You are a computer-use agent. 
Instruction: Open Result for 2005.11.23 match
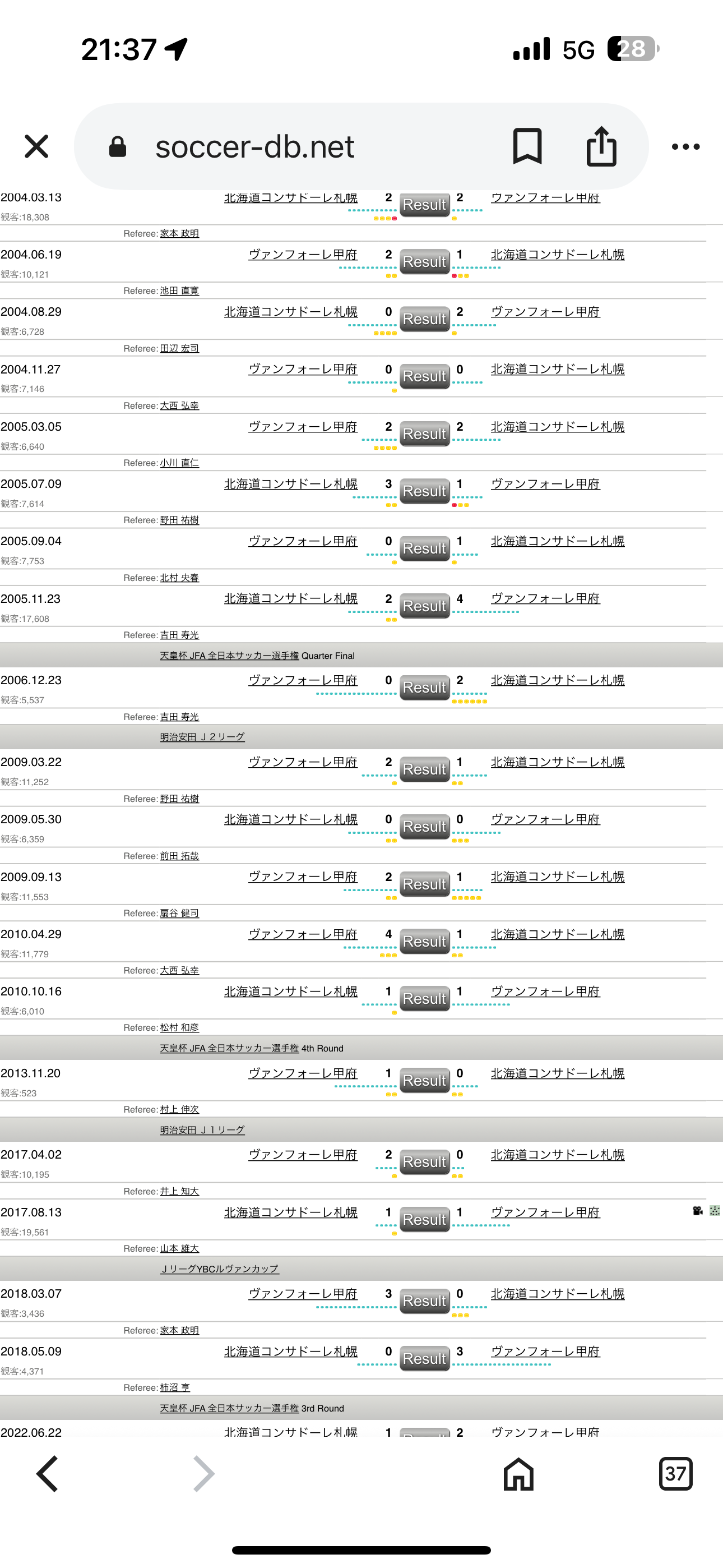pyautogui.click(x=425, y=606)
